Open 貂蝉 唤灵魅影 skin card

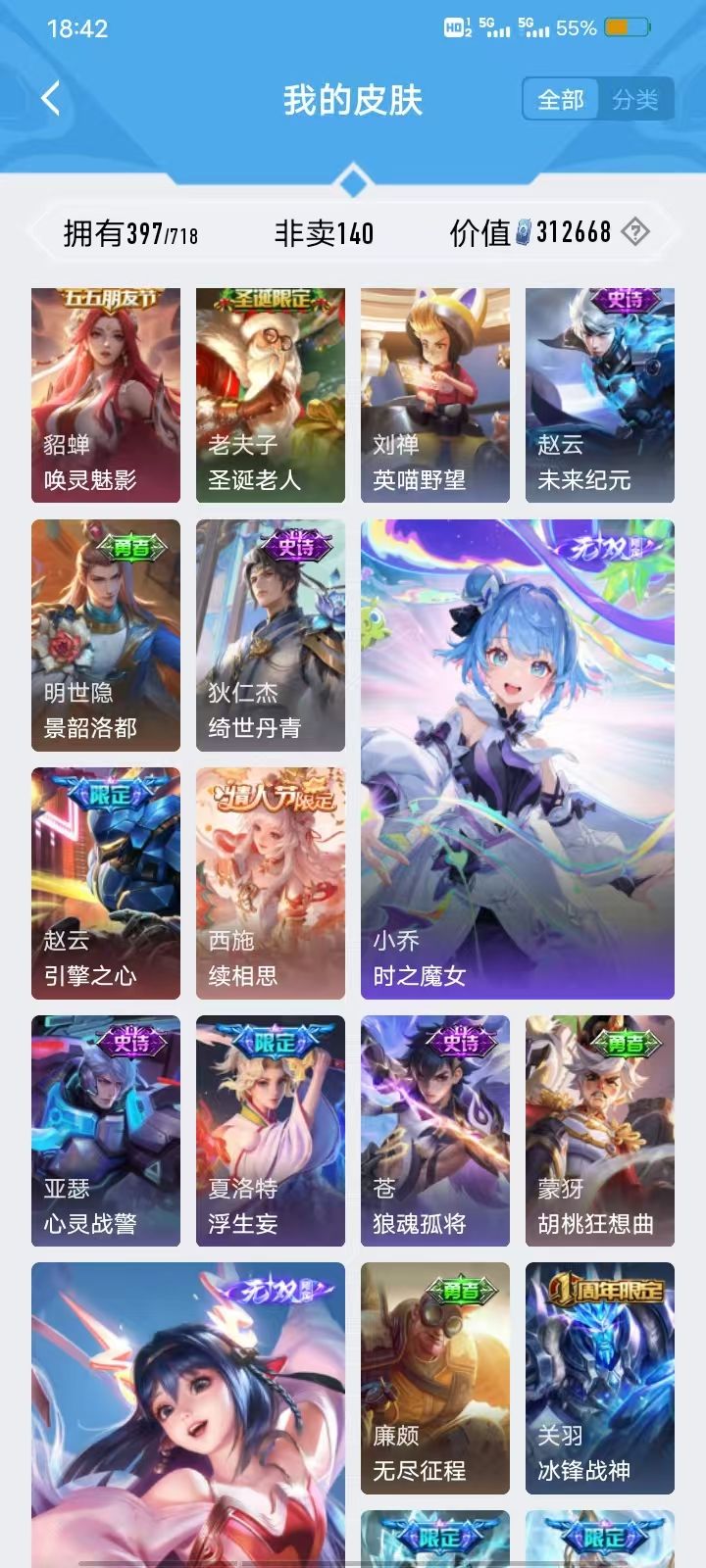(x=106, y=396)
